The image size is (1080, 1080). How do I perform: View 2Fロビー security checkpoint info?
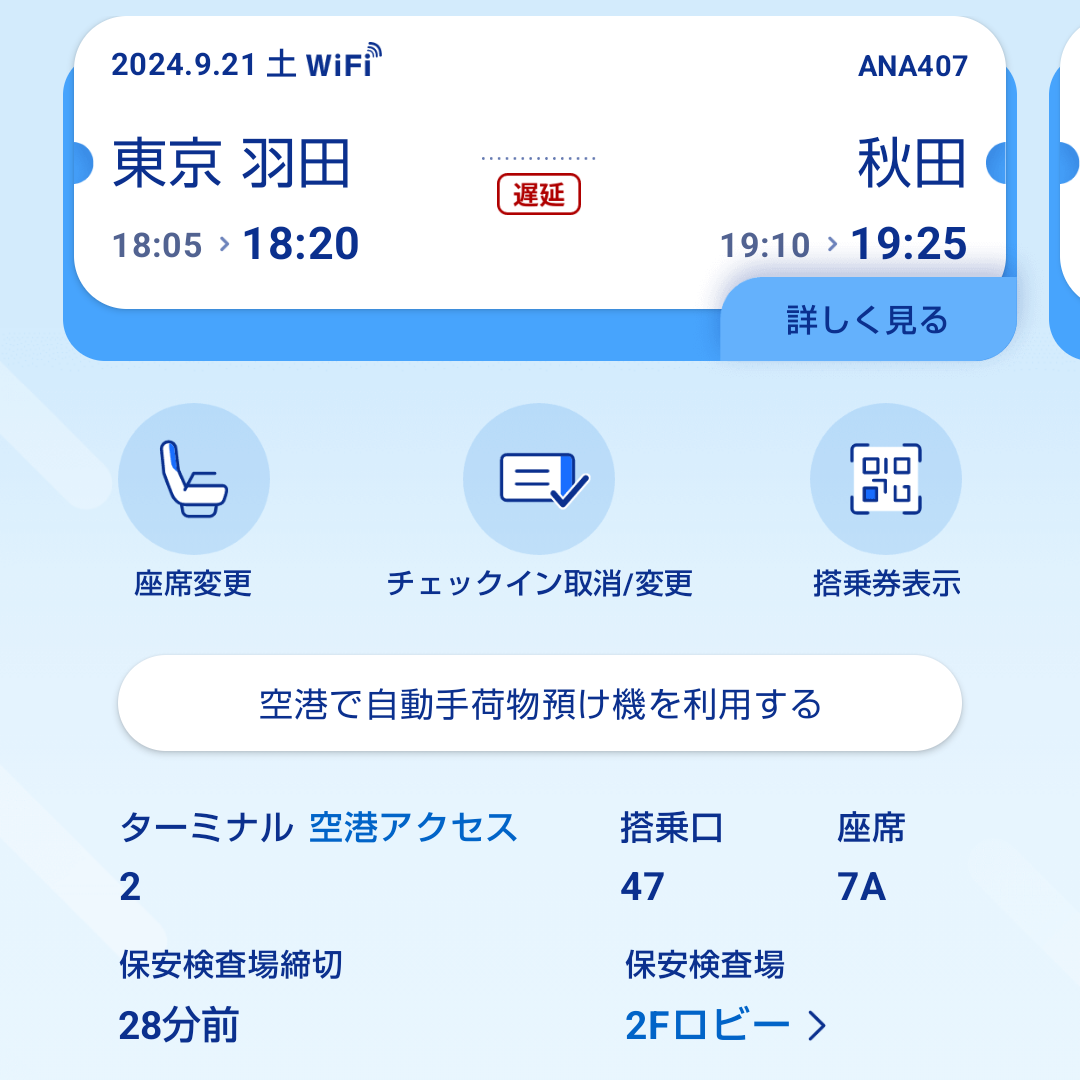pyautogui.click(x=726, y=1025)
